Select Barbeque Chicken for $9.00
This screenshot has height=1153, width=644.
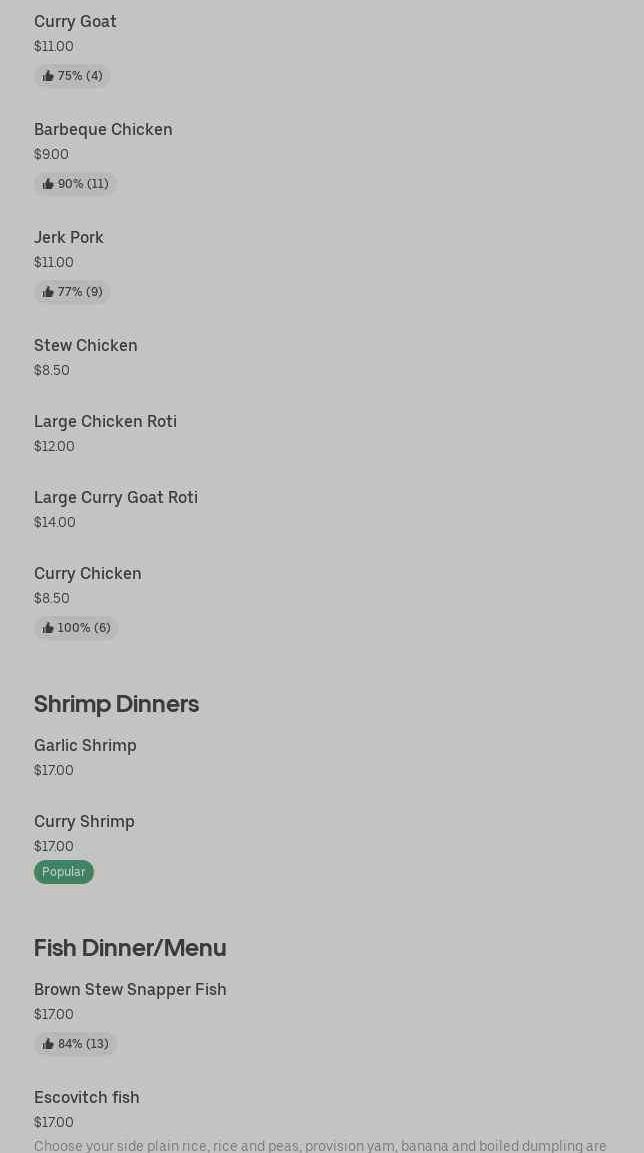103,130
